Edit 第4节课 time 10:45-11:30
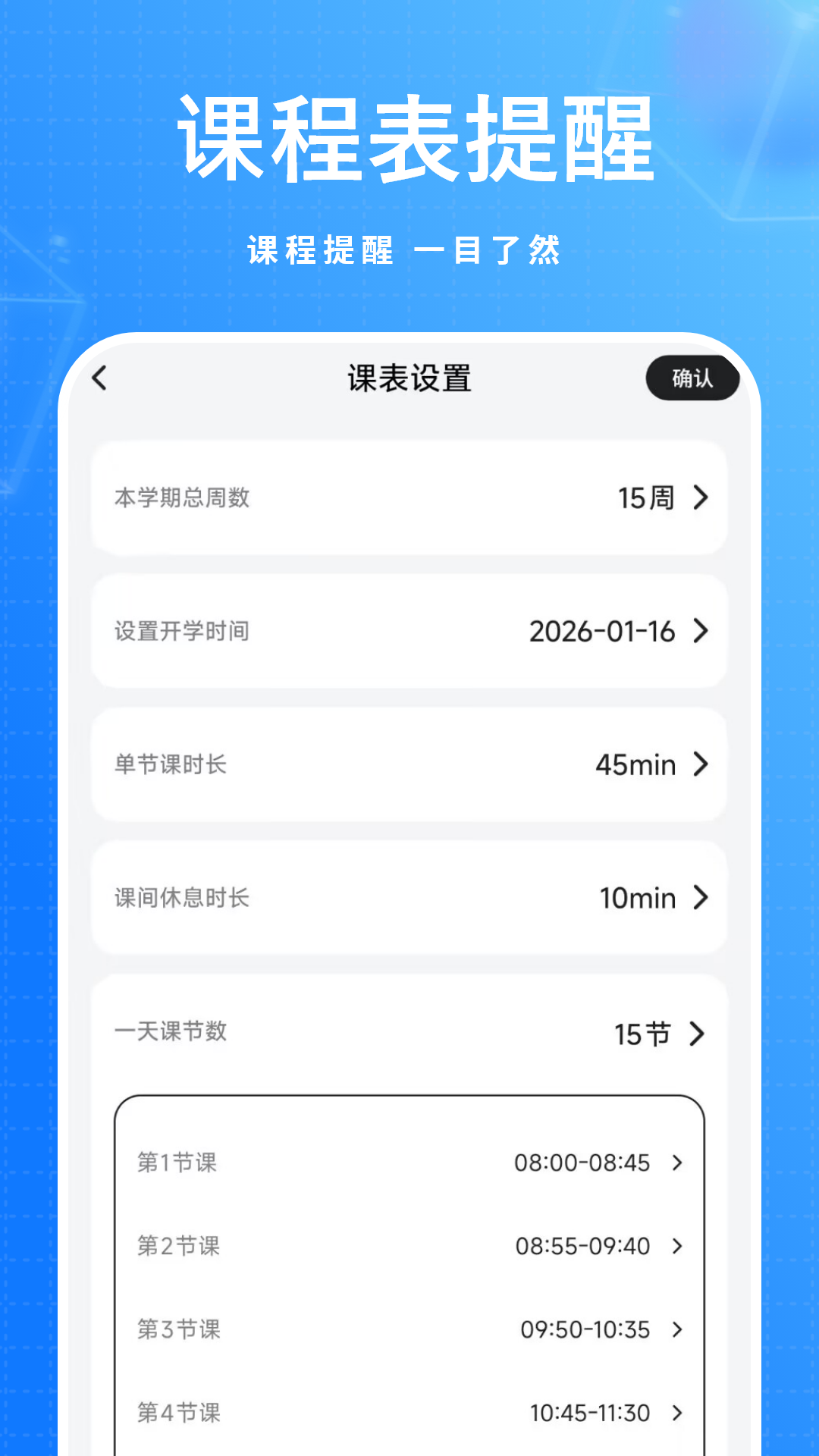The image size is (819, 1456). pyautogui.click(x=408, y=1413)
